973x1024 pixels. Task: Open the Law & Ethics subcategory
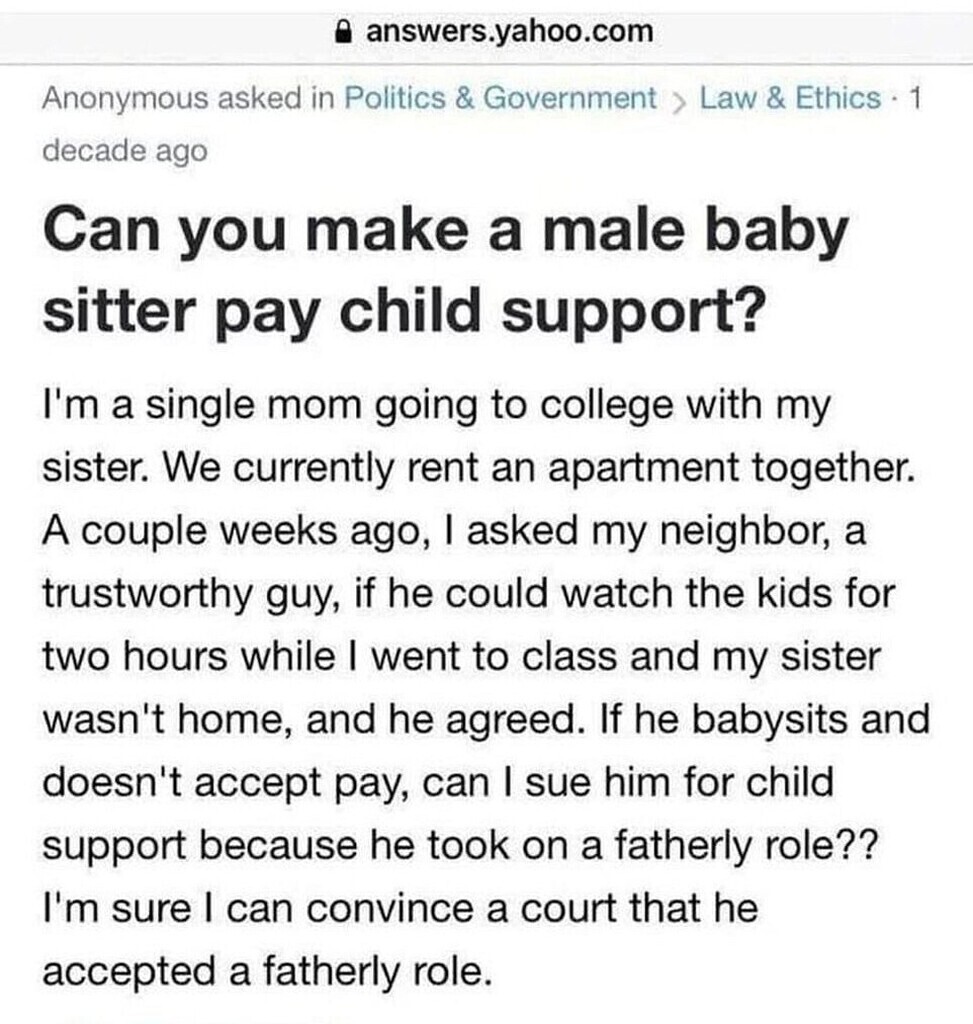(791, 99)
